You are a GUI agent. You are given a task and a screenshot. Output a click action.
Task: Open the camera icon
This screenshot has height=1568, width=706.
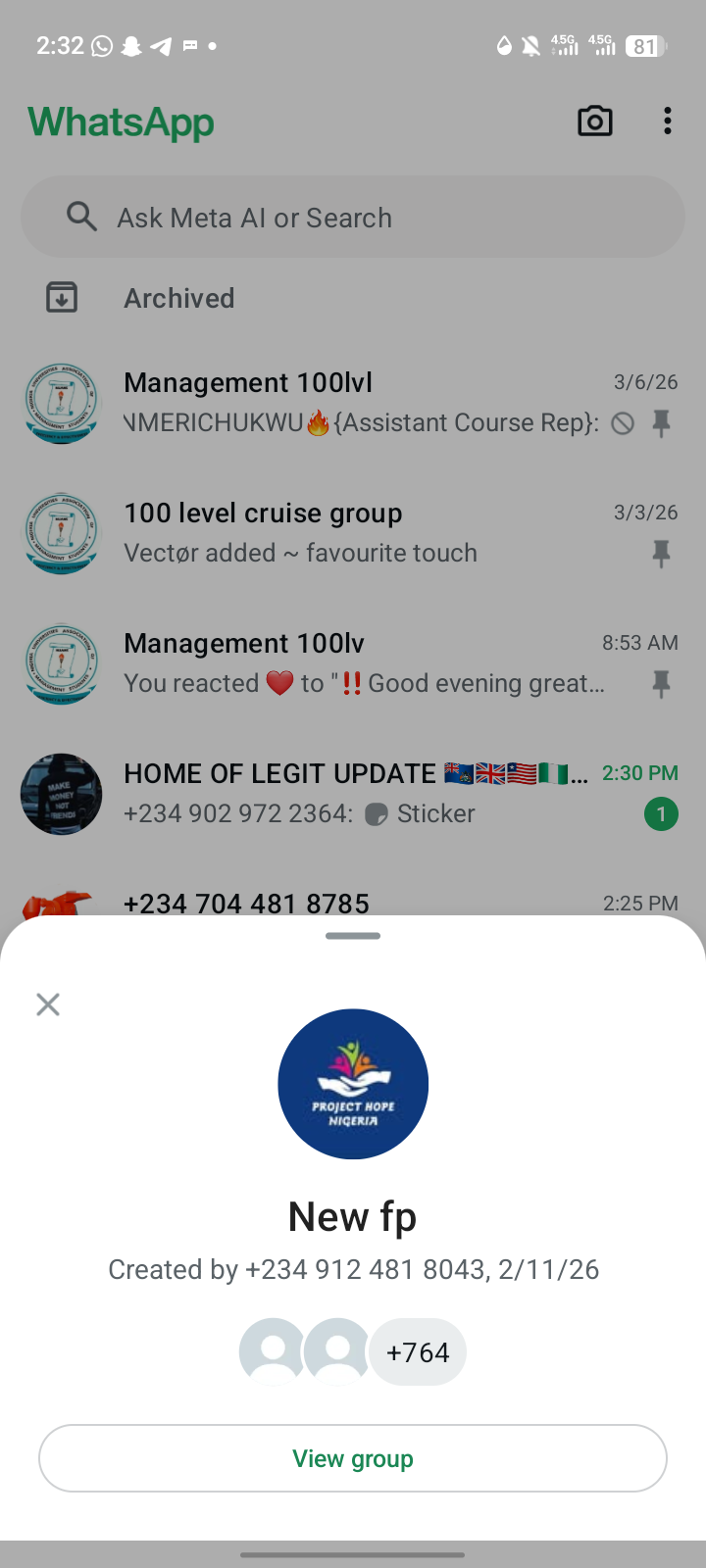(x=594, y=122)
